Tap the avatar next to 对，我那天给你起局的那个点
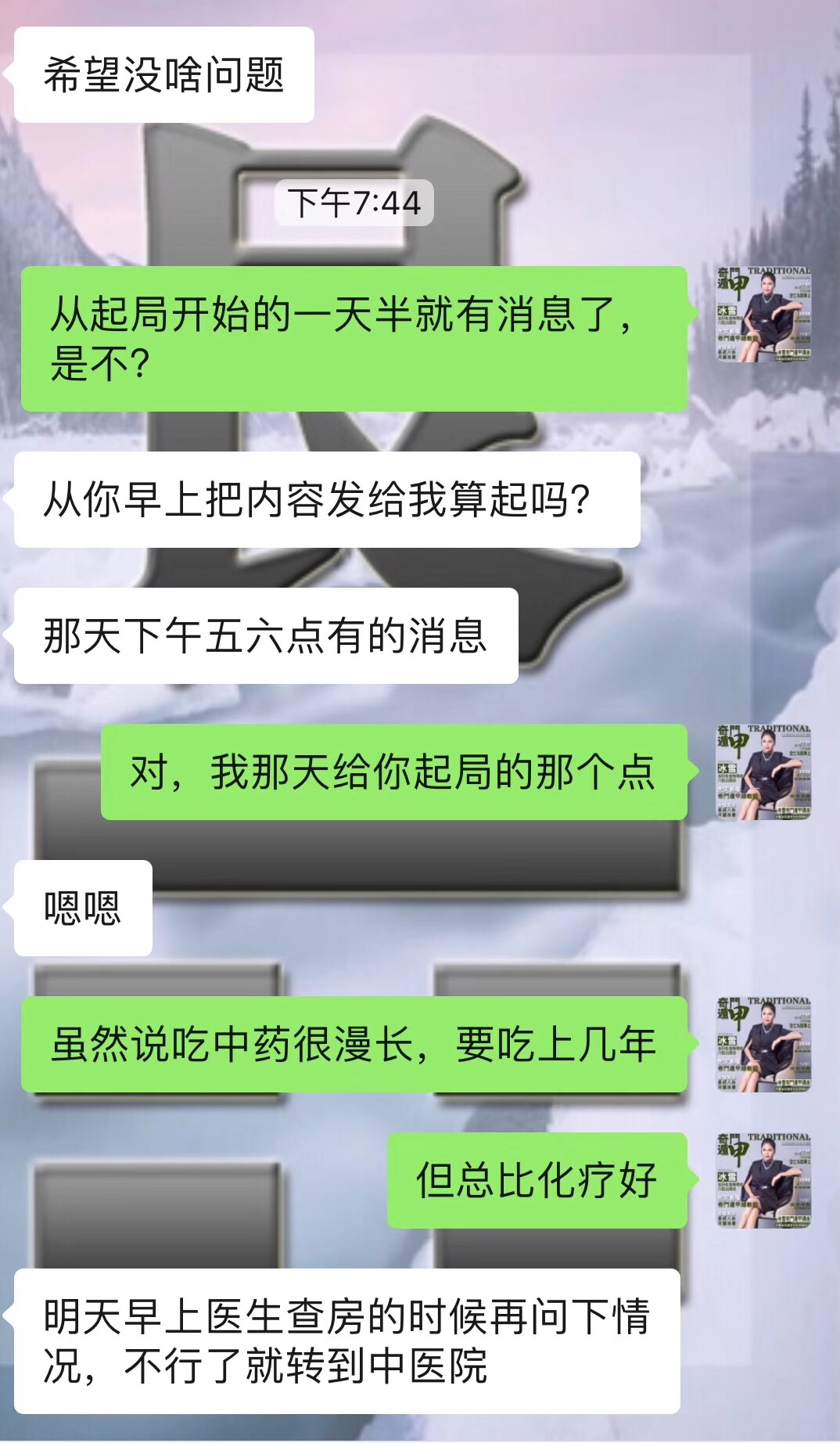Image resolution: width=840 pixels, height=1443 pixels. 763,772
